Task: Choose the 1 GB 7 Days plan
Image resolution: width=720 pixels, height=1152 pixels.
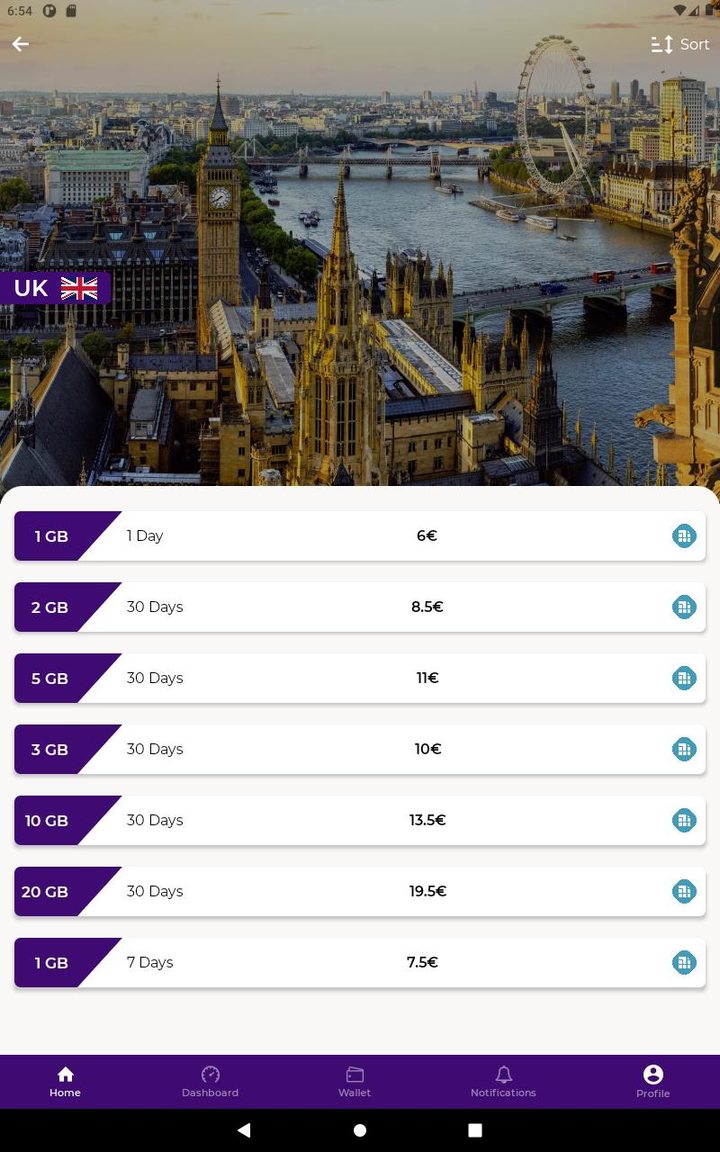Action: coord(360,962)
